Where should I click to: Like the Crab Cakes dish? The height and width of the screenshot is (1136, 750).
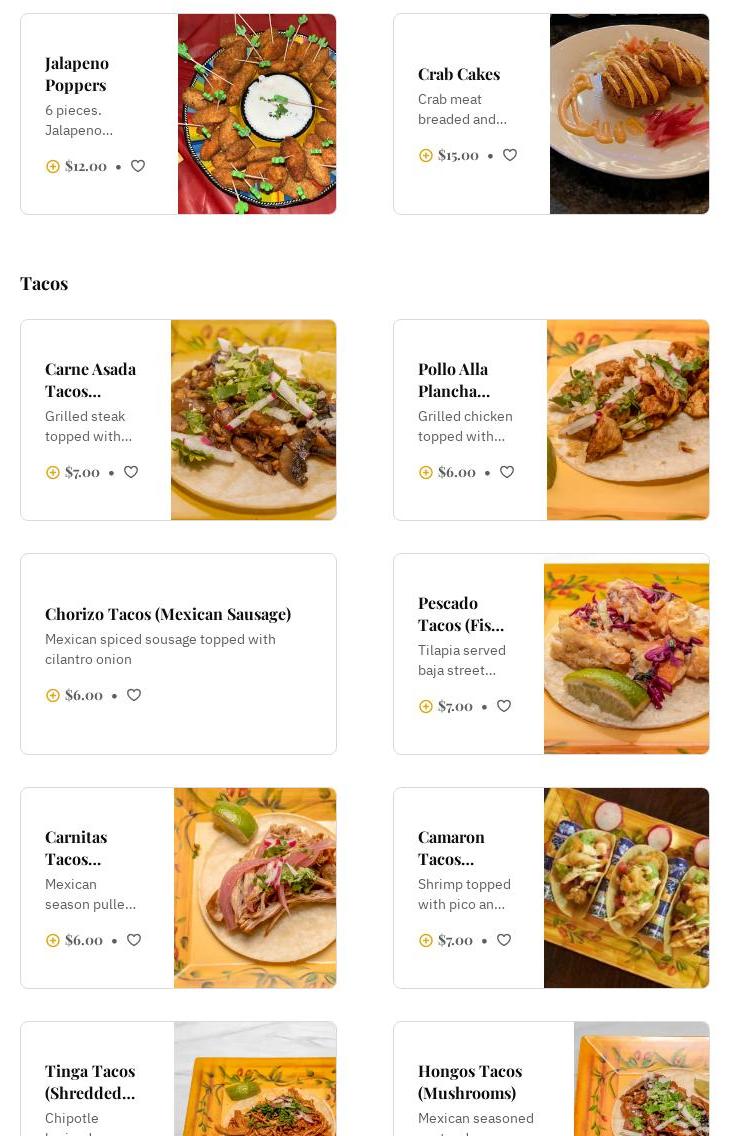coord(510,155)
